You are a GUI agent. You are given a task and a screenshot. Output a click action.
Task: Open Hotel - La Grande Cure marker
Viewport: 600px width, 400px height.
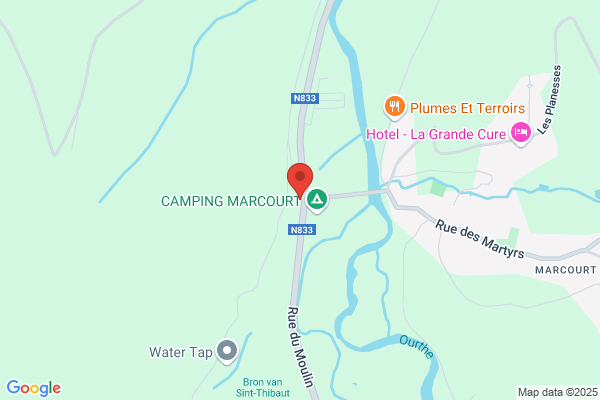(521, 134)
